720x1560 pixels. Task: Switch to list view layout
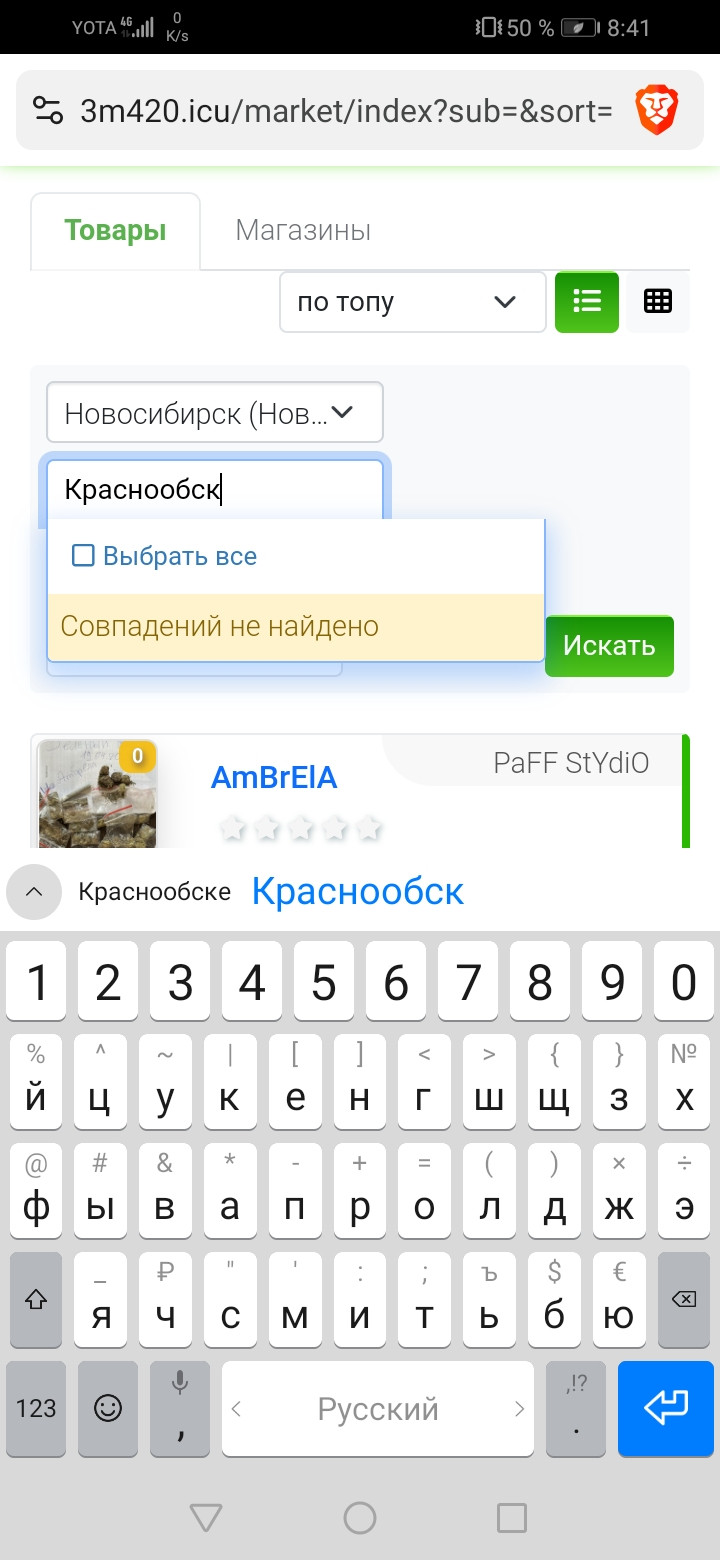pyautogui.click(x=587, y=302)
